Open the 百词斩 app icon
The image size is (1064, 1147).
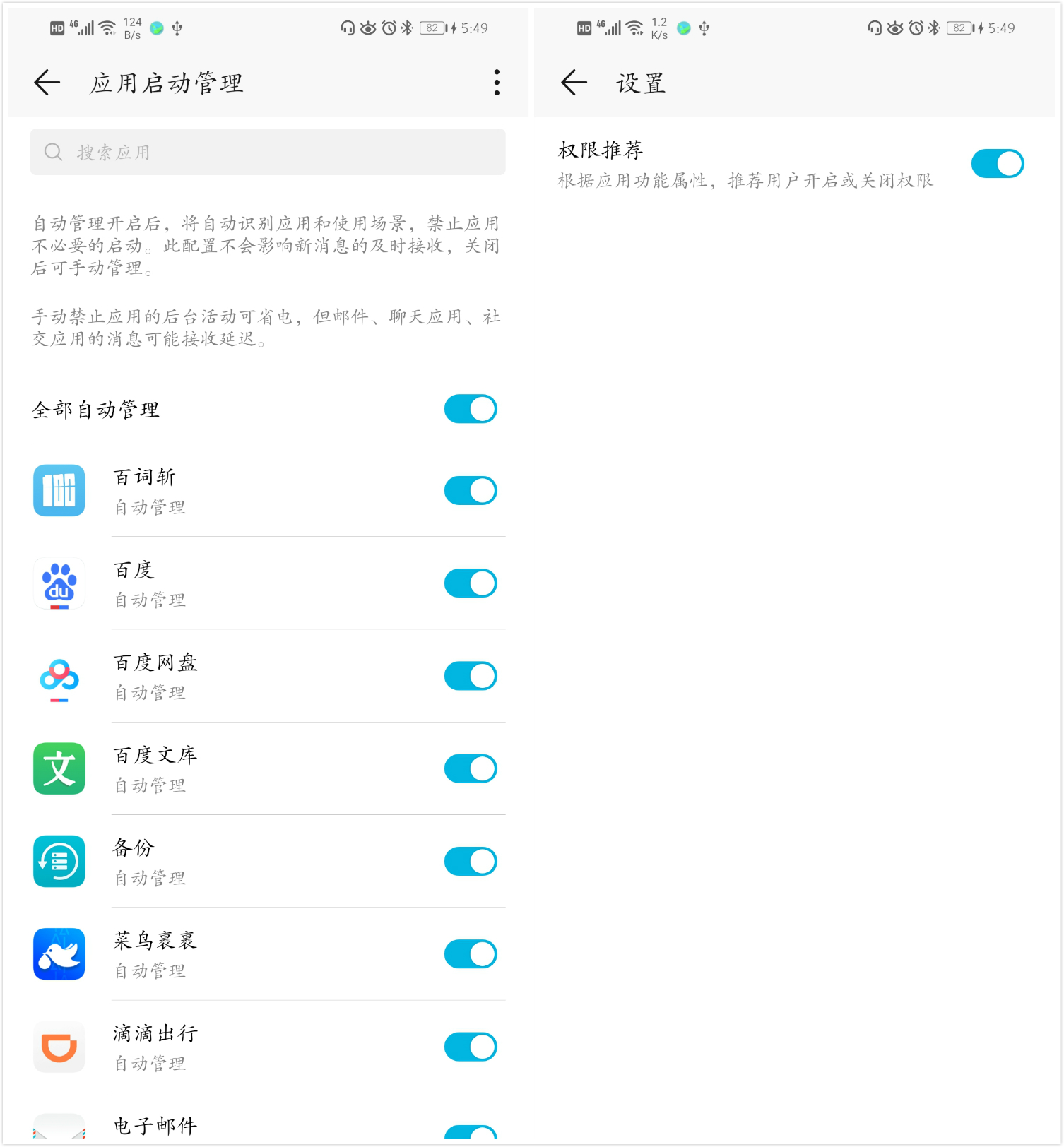[59, 490]
